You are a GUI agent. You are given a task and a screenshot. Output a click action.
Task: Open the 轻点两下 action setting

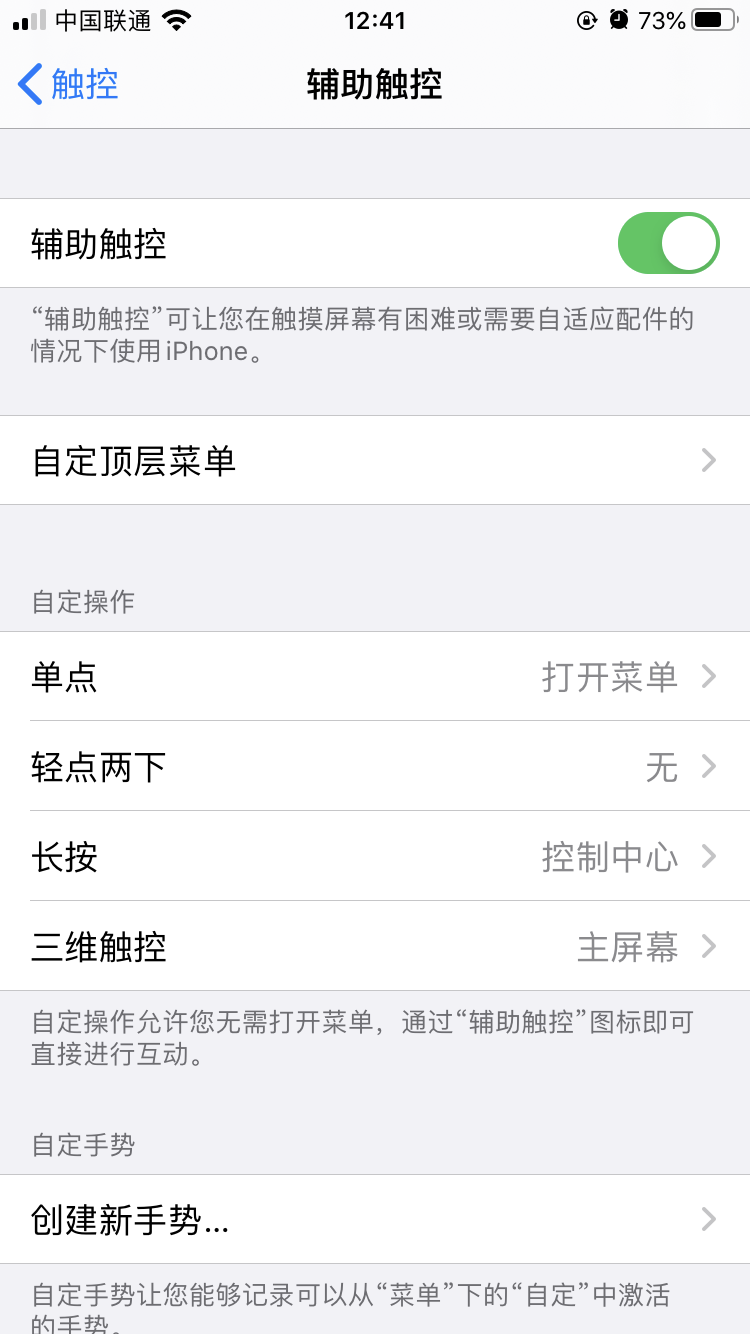coord(375,767)
